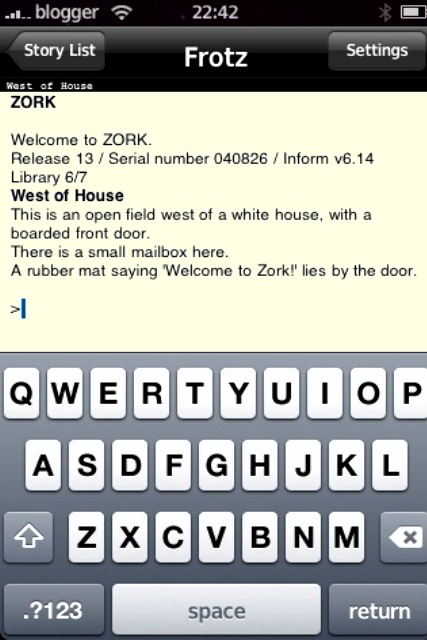Tap the backspace key
Viewport: 427px width, 640px height.
404,537
